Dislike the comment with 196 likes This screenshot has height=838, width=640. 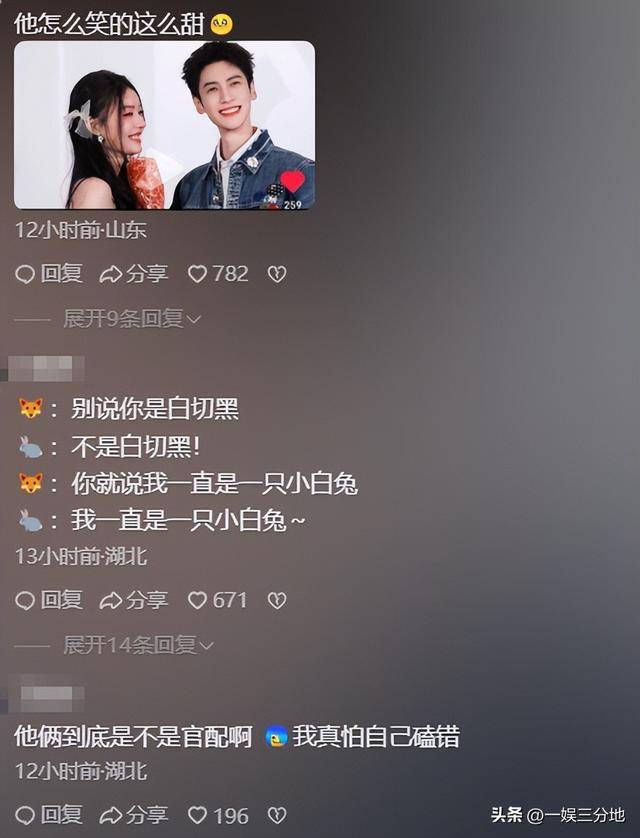click(277, 815)
